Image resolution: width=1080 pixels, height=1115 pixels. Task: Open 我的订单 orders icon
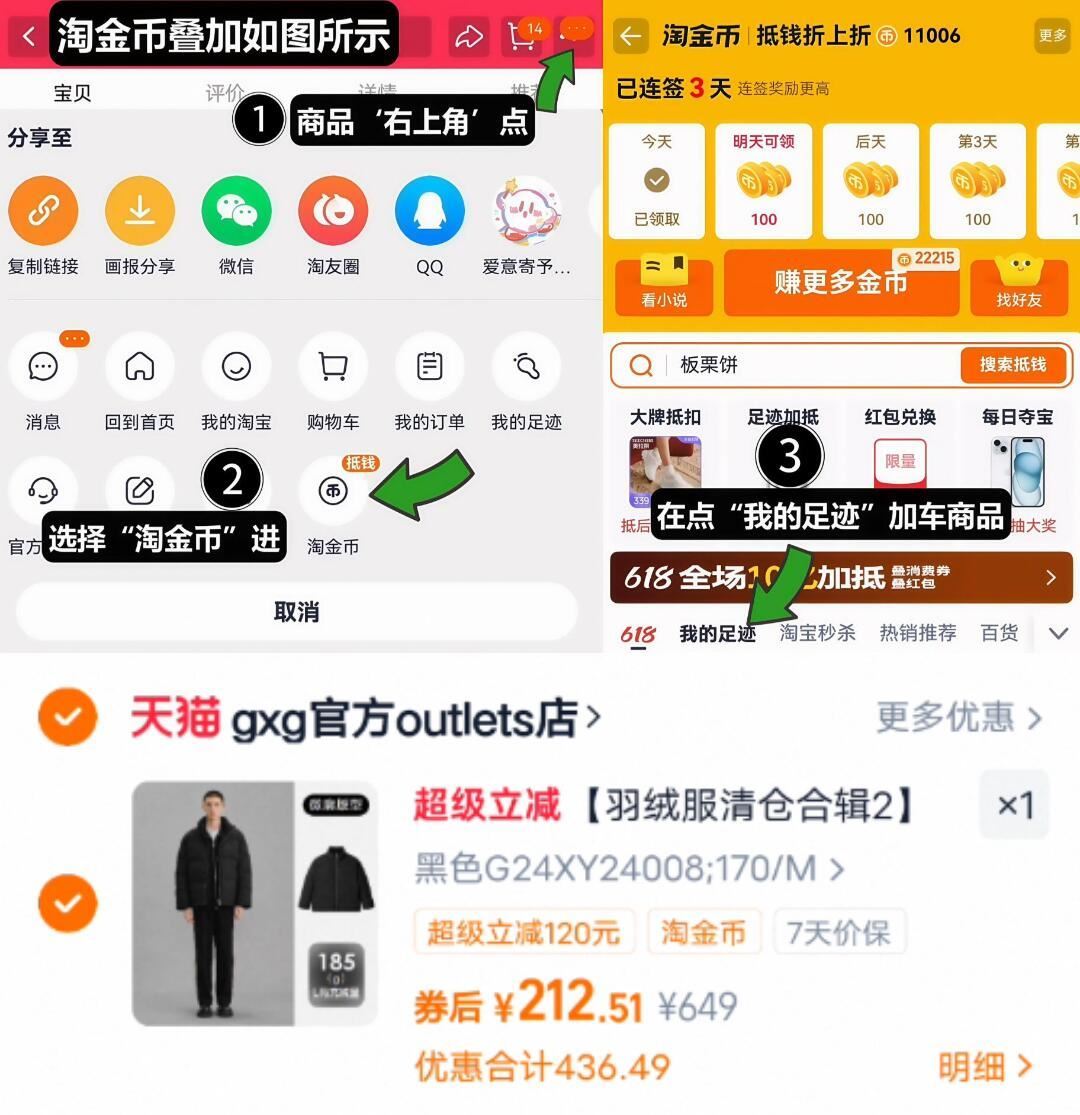pos(429,367)
